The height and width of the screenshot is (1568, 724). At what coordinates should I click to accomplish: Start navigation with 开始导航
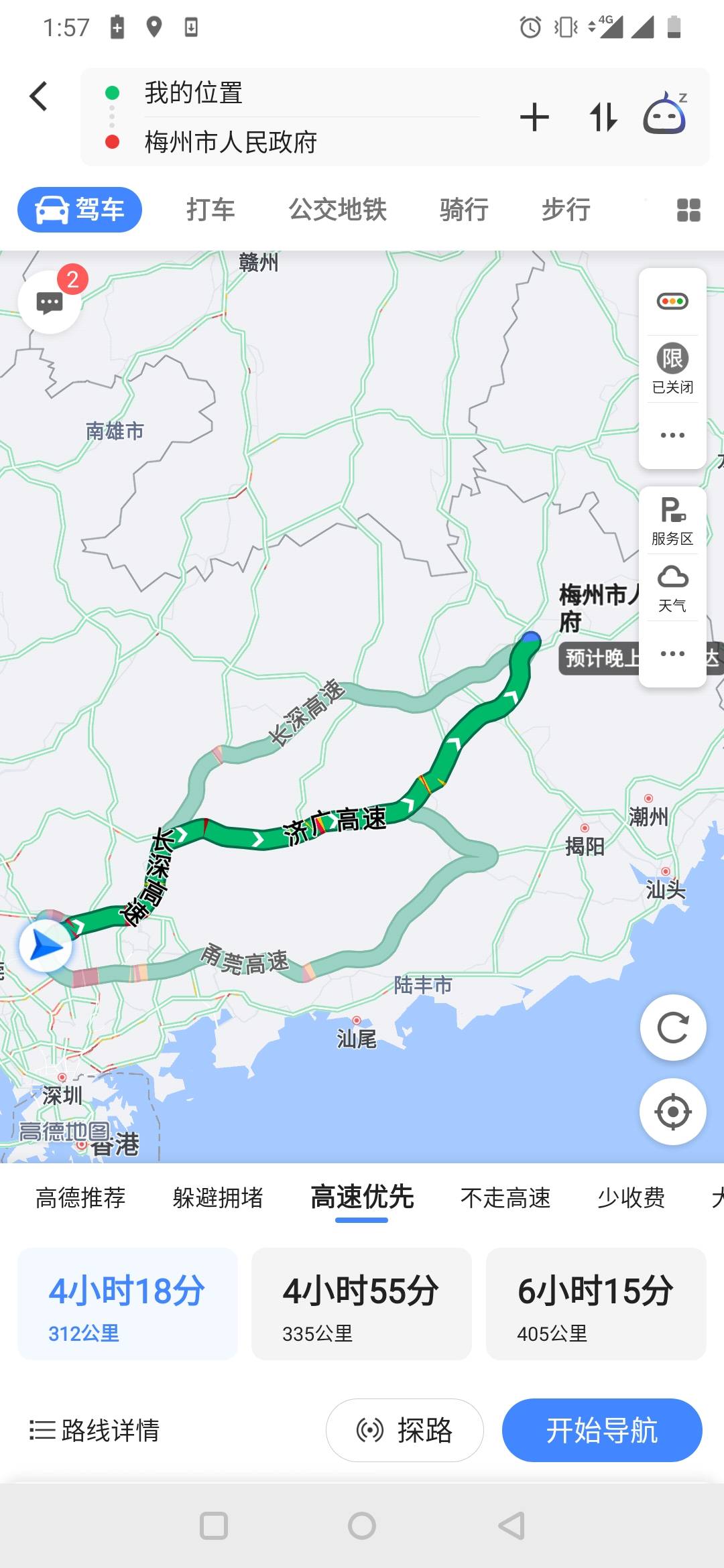tap(601, 1430)
